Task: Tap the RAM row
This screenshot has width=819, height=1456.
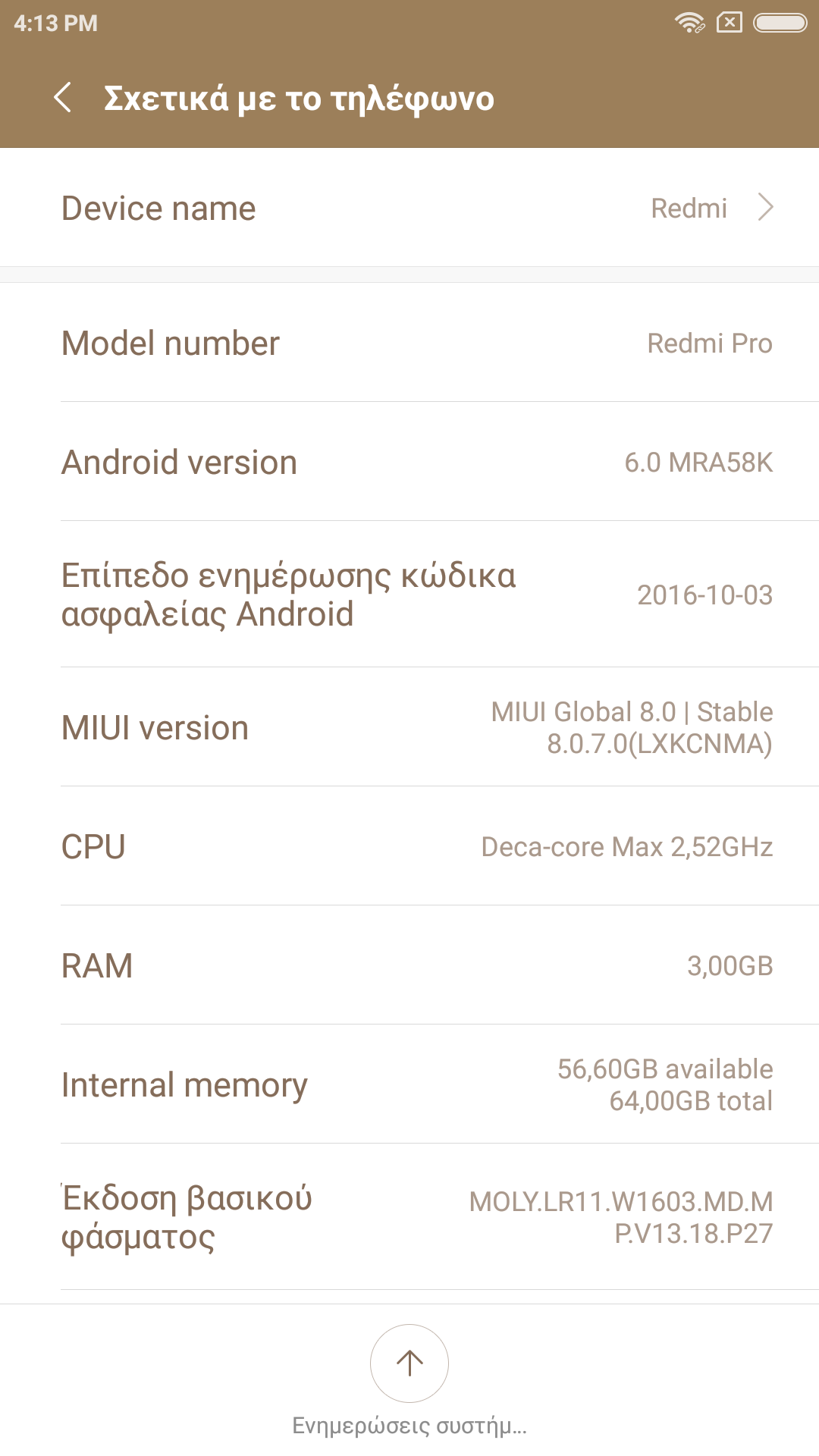Action: (409, 965)
